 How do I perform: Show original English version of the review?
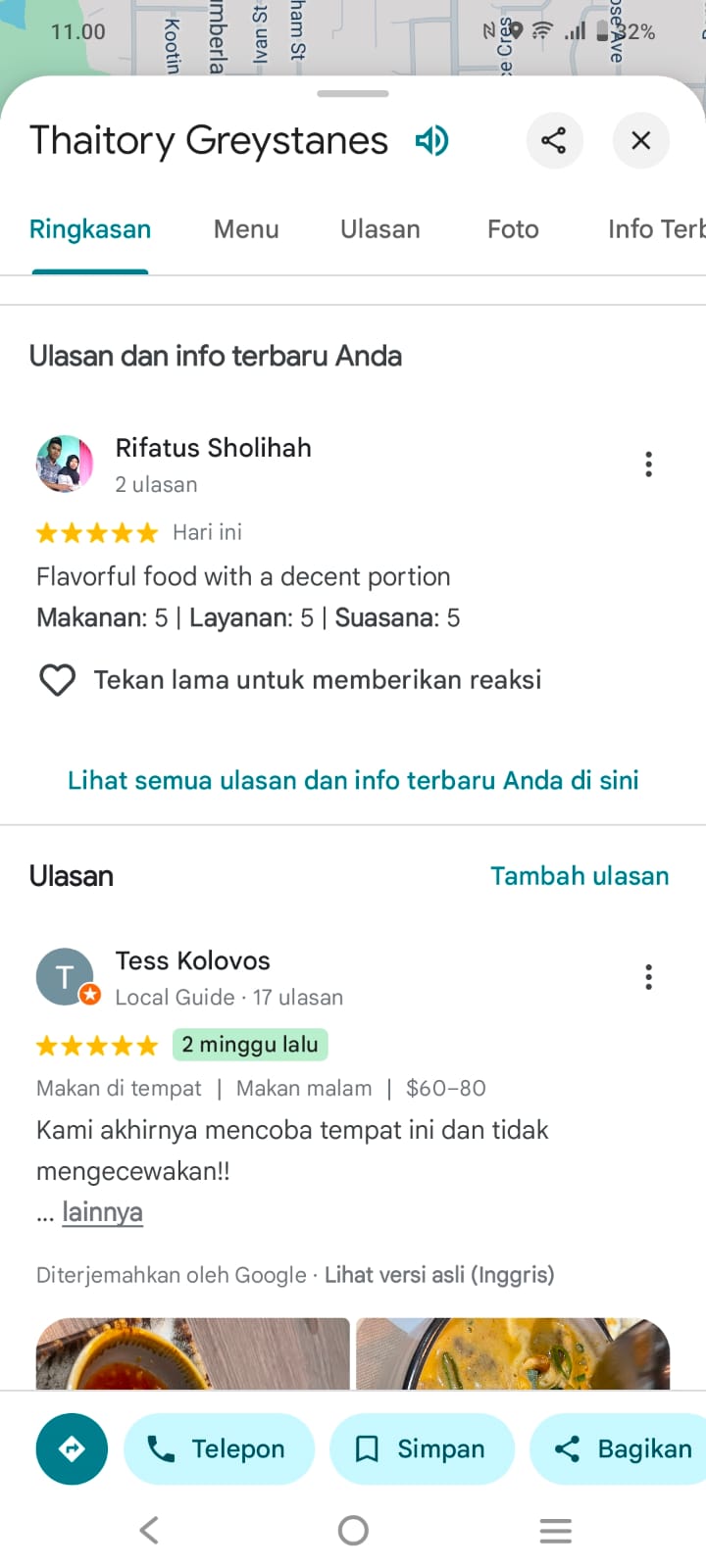(x=439, y=1275)
